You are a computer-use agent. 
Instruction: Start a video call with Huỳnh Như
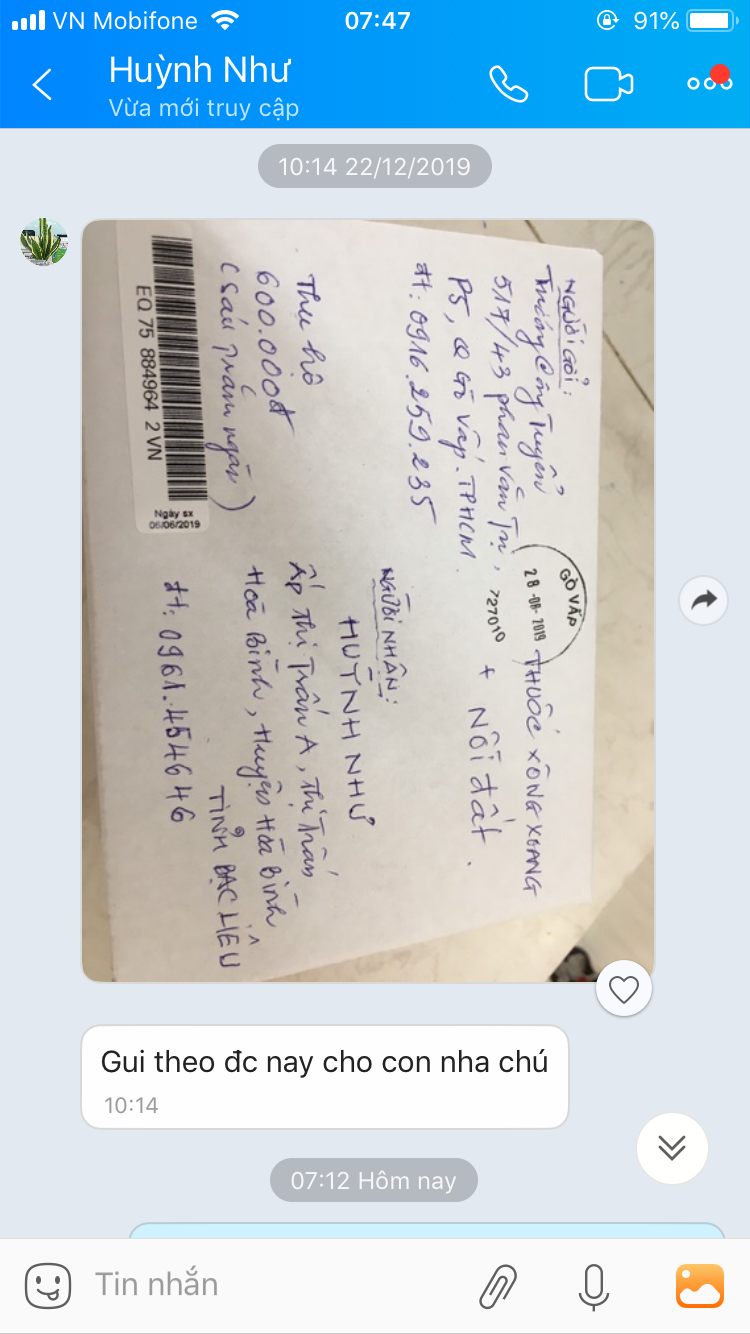(609, 84)
